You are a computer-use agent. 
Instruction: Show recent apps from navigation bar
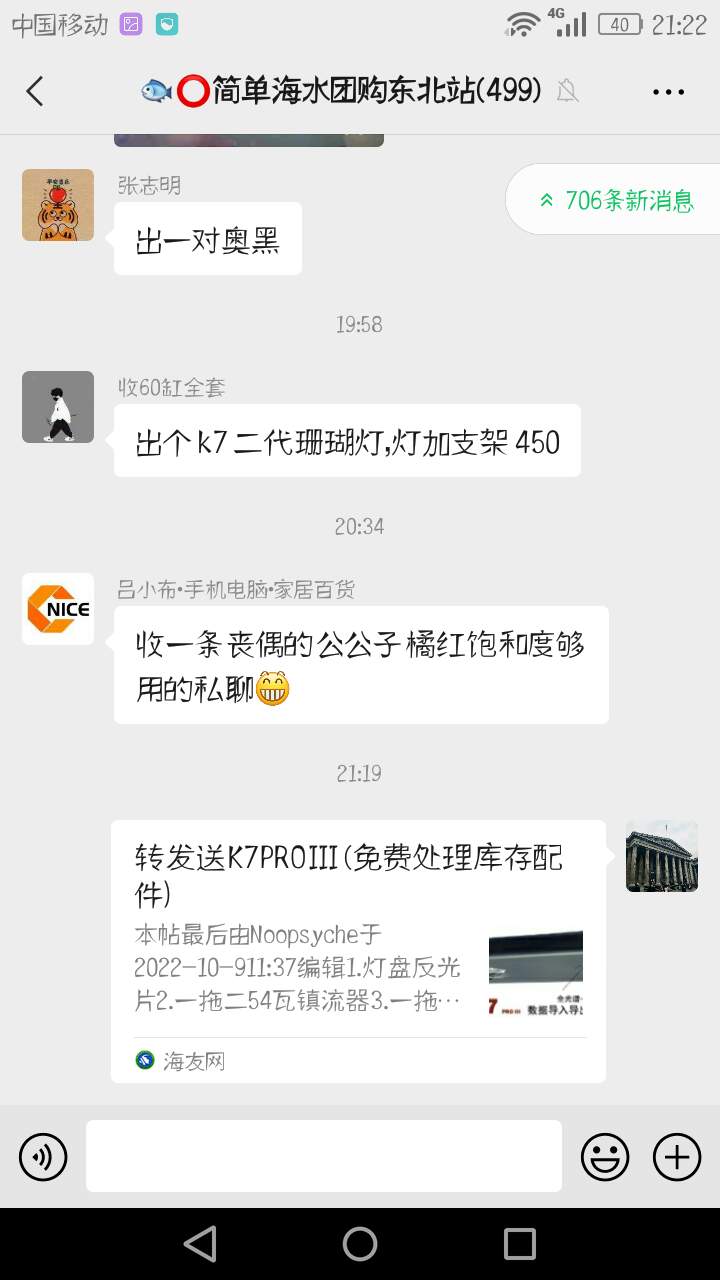coord(520,1244)
